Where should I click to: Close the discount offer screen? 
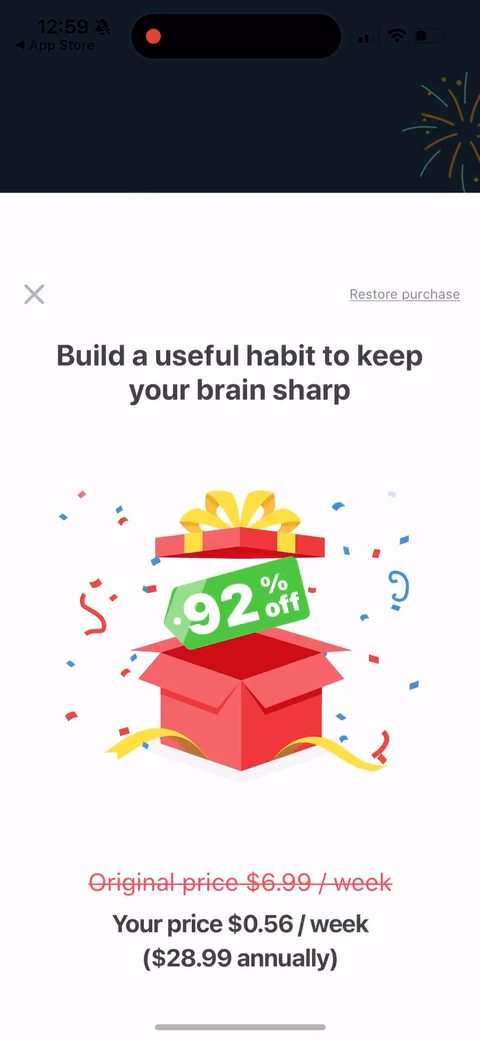pos(34,294)
